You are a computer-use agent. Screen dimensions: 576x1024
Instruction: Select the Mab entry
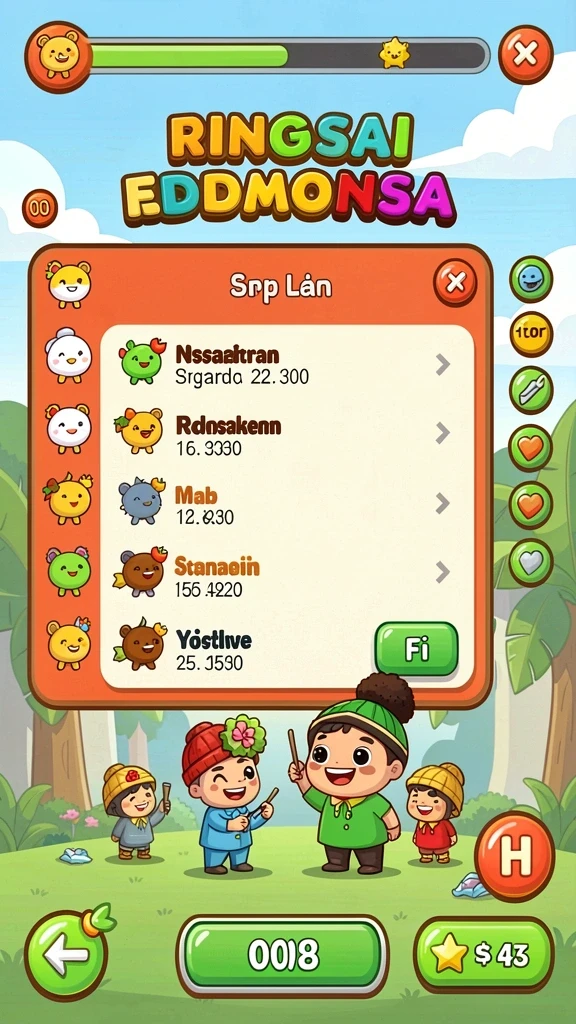pyautogui.click(x=285, y=504)
